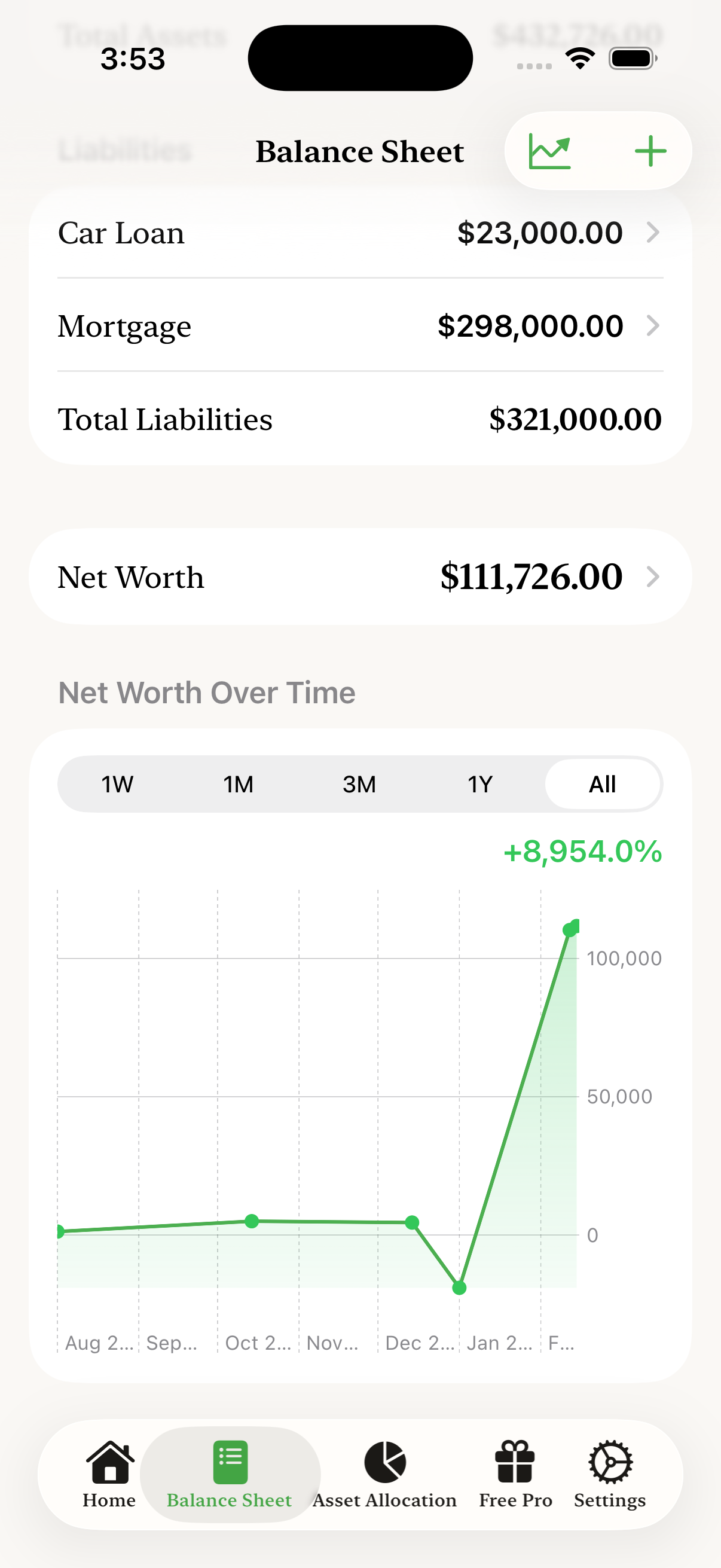Select the Home icon in bottom navigation
The width and height of the screenshot is (721, 1568).
[109, 1463]
